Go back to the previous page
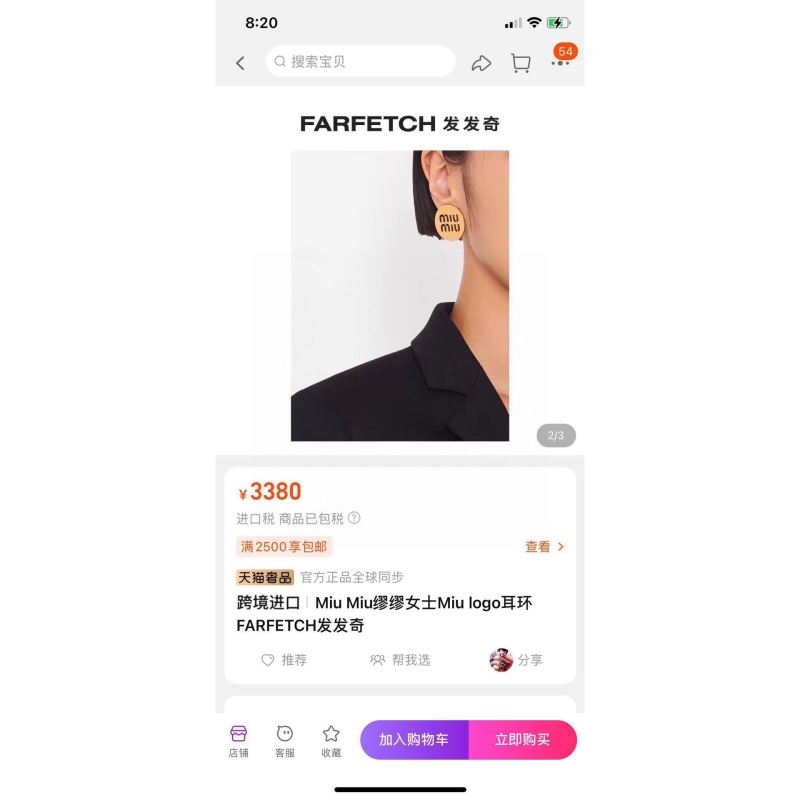 240,63
